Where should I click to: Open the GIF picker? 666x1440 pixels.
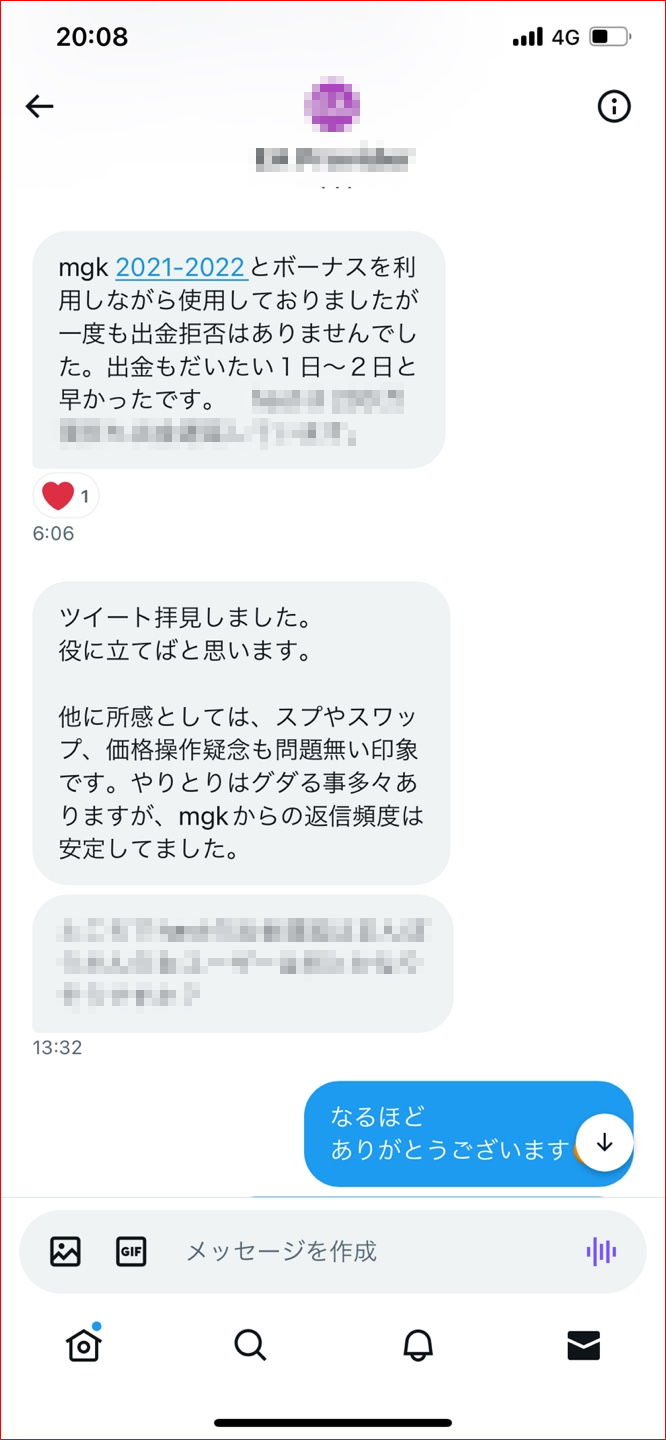coord(131,1251)
